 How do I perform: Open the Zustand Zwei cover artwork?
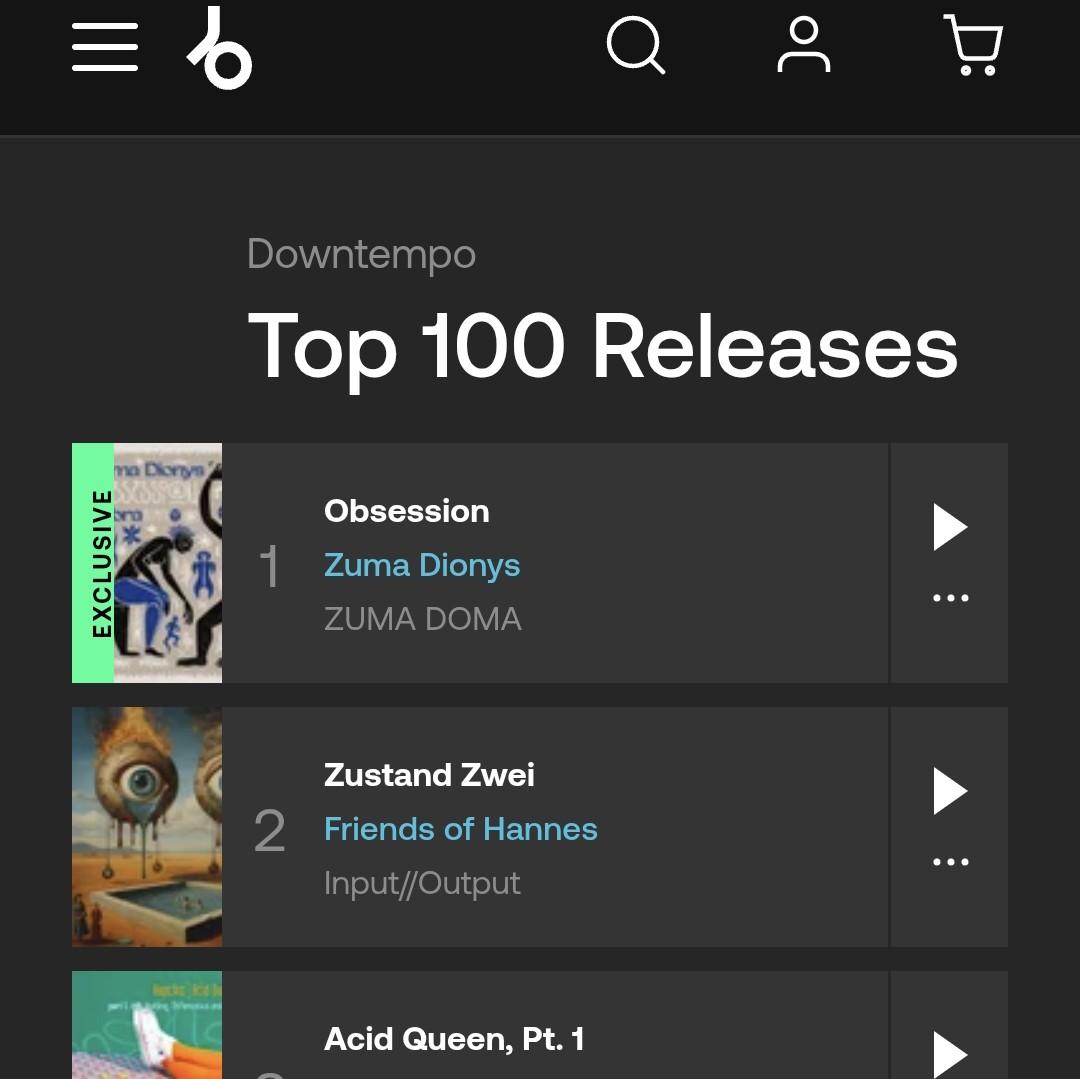point(147,827)
